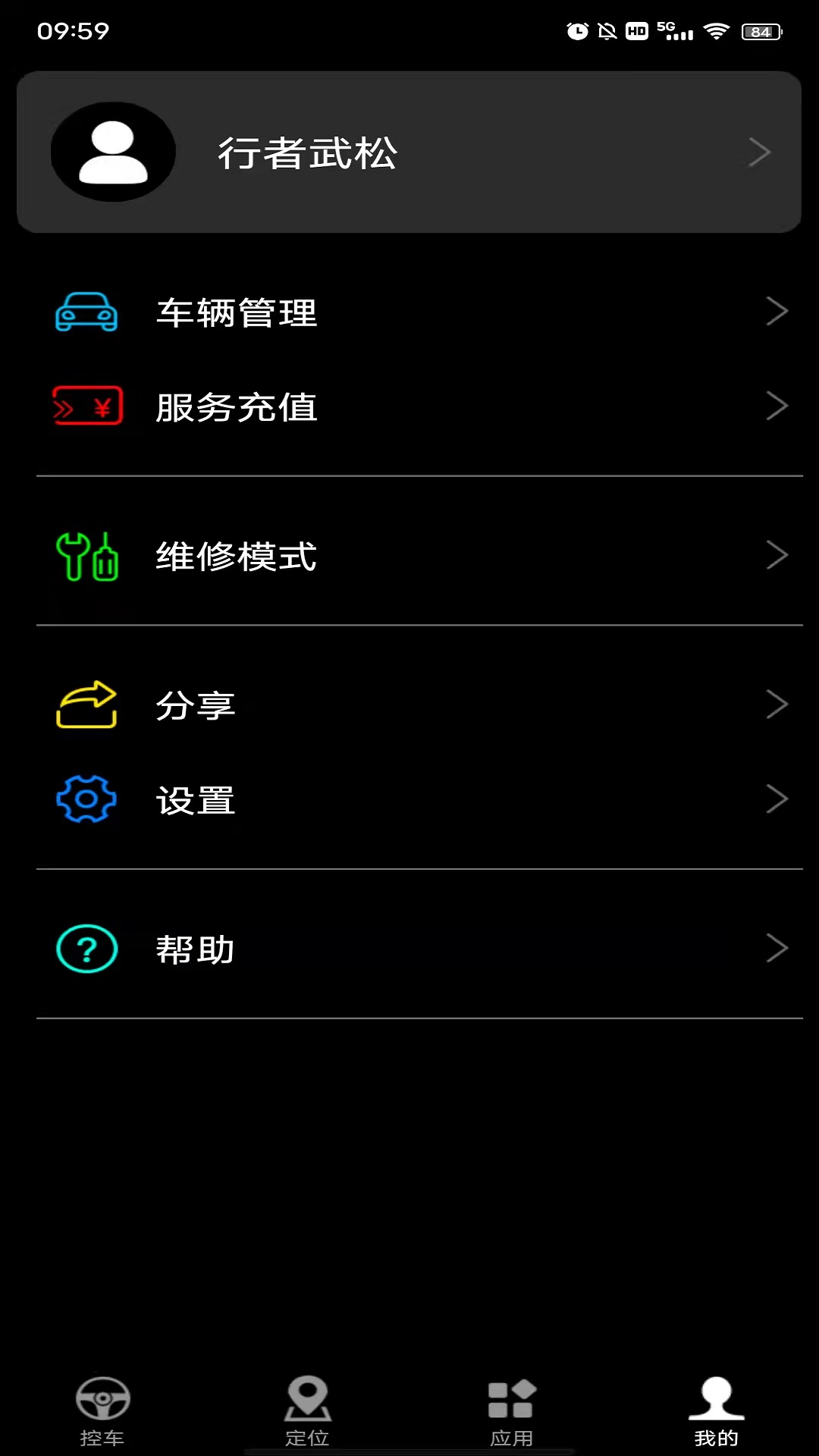Tap the yellow 分享 share icon
The image size is (819, 1456).
[x=86, y=704]
